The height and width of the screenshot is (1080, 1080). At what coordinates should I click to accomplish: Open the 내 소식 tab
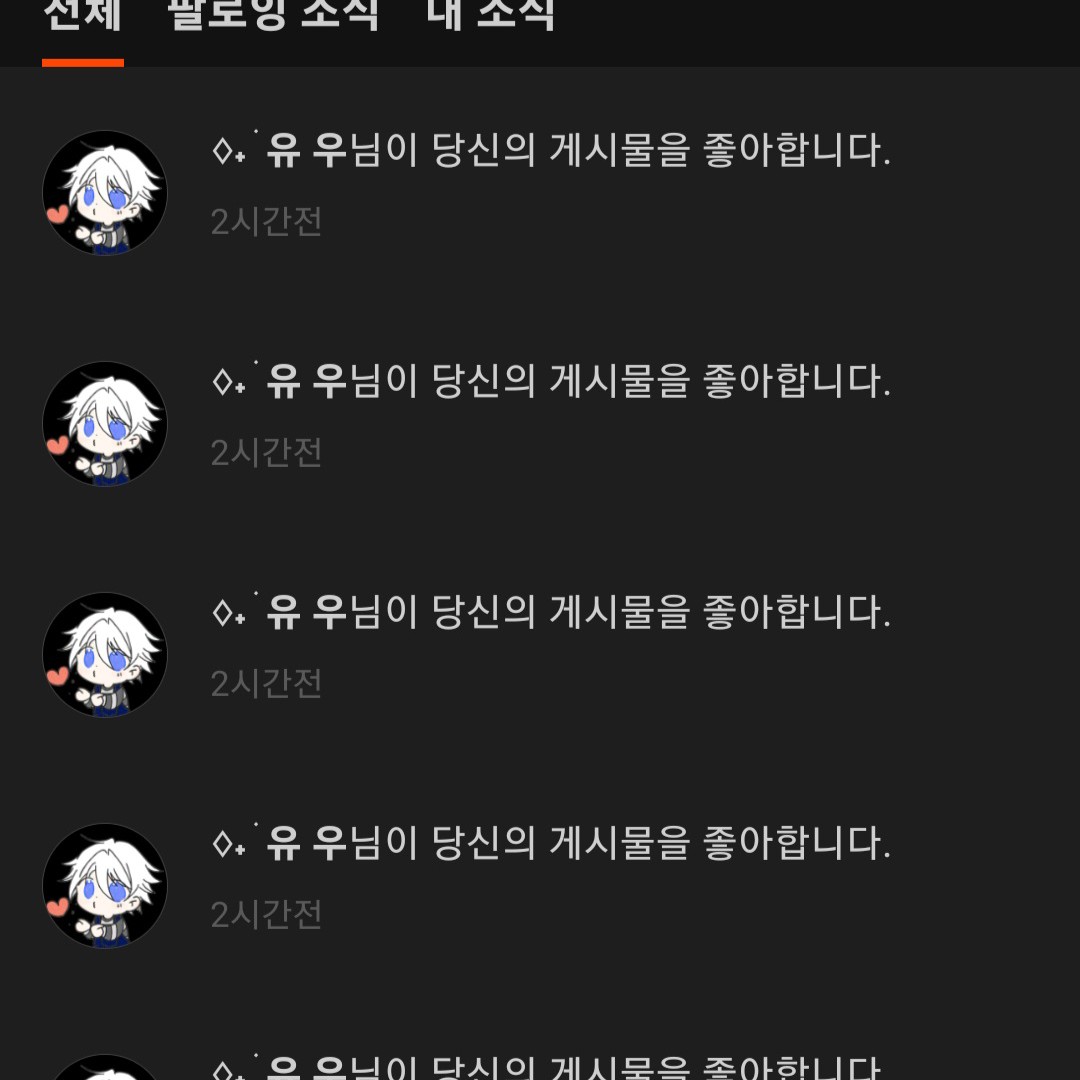tap(490, 16)
